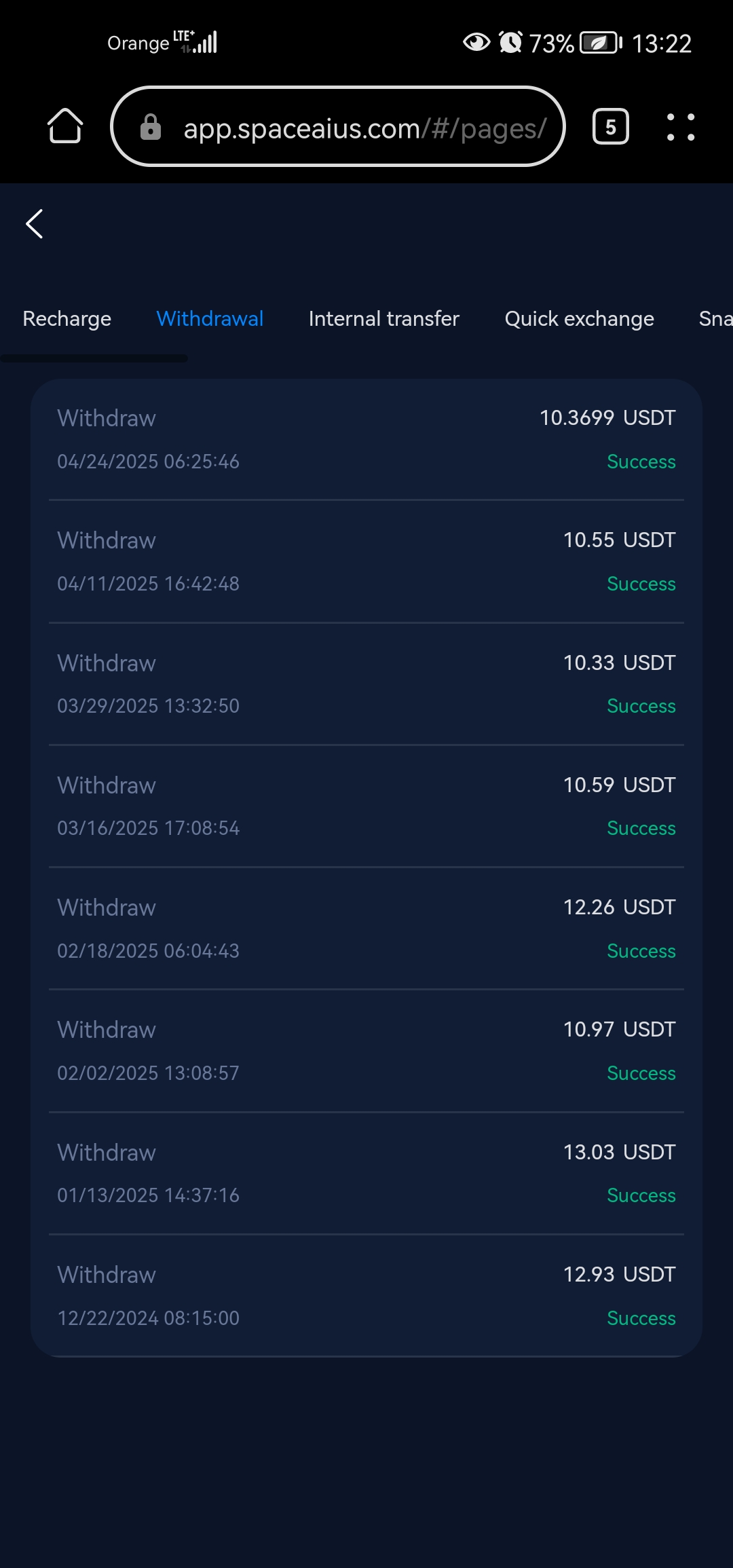This screenshot has height=1568, width=733.
Task: Open the browser home page icon
Action: 65,126
